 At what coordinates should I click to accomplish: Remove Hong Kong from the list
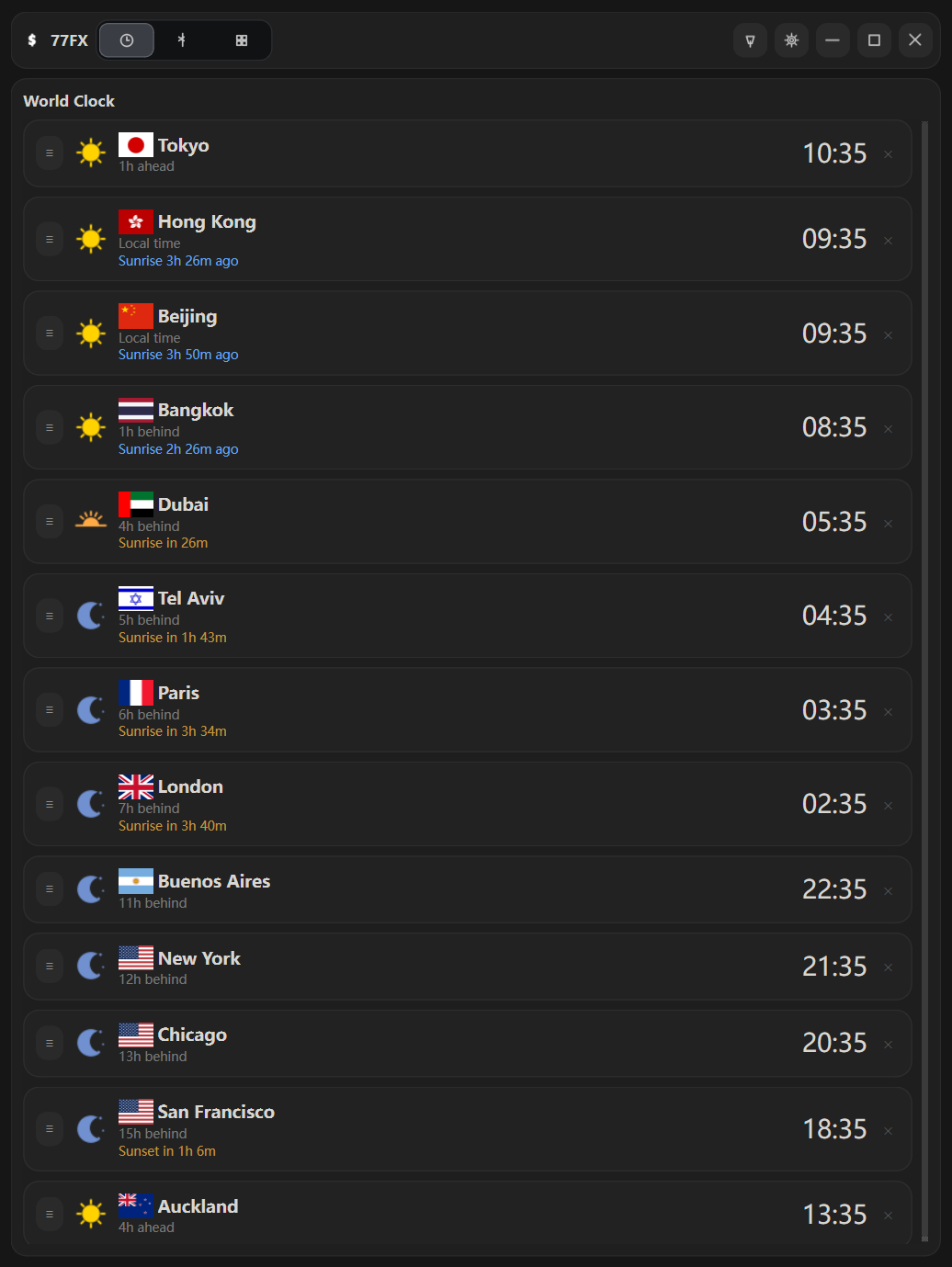[x=888, y=241]
